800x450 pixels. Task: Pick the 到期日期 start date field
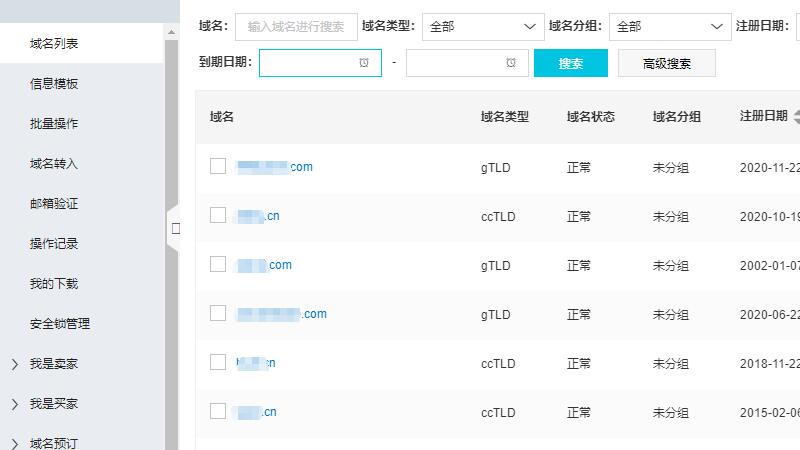point(319,63)
